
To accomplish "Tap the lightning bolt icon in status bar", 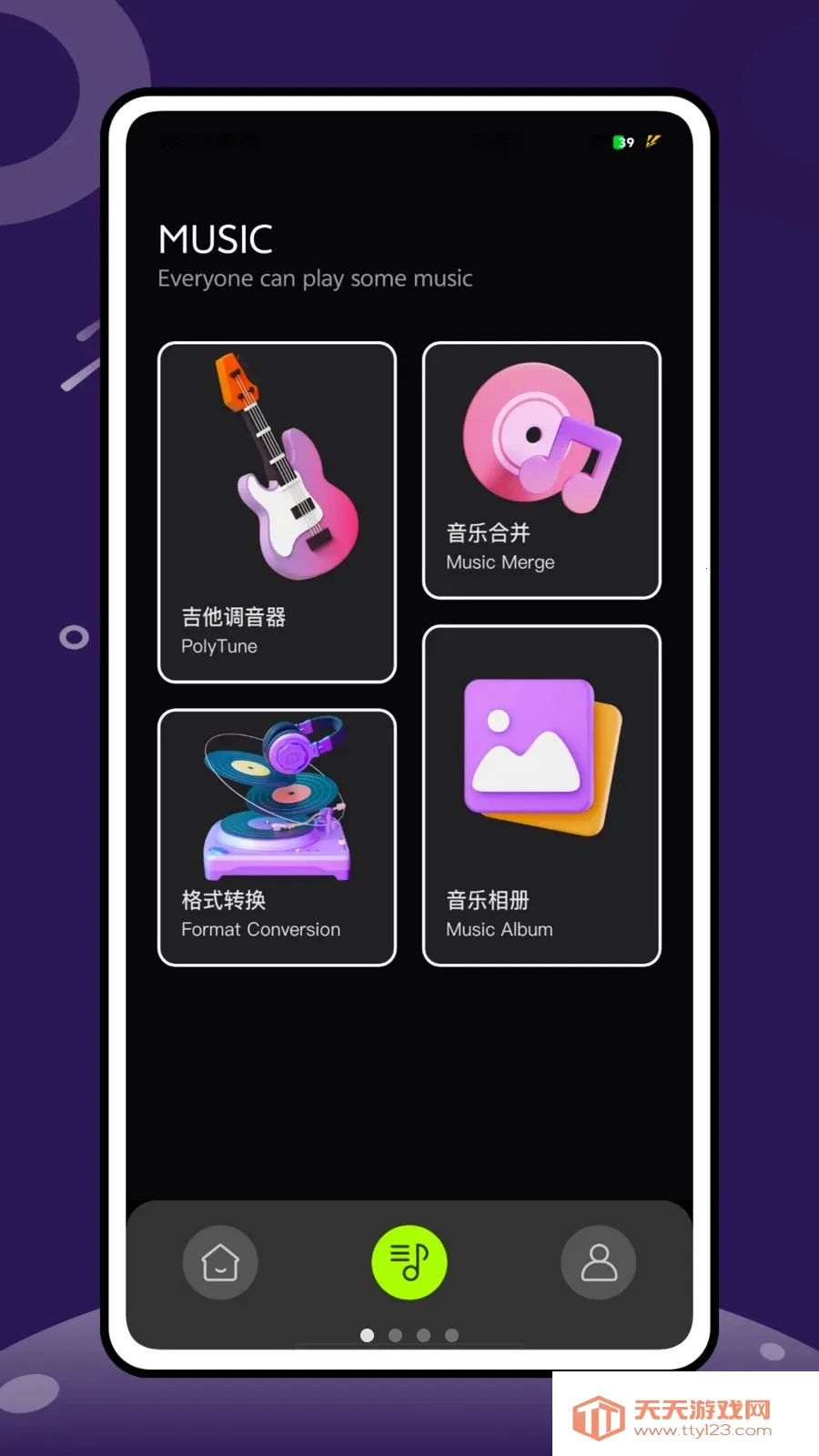I will point(652,142).
